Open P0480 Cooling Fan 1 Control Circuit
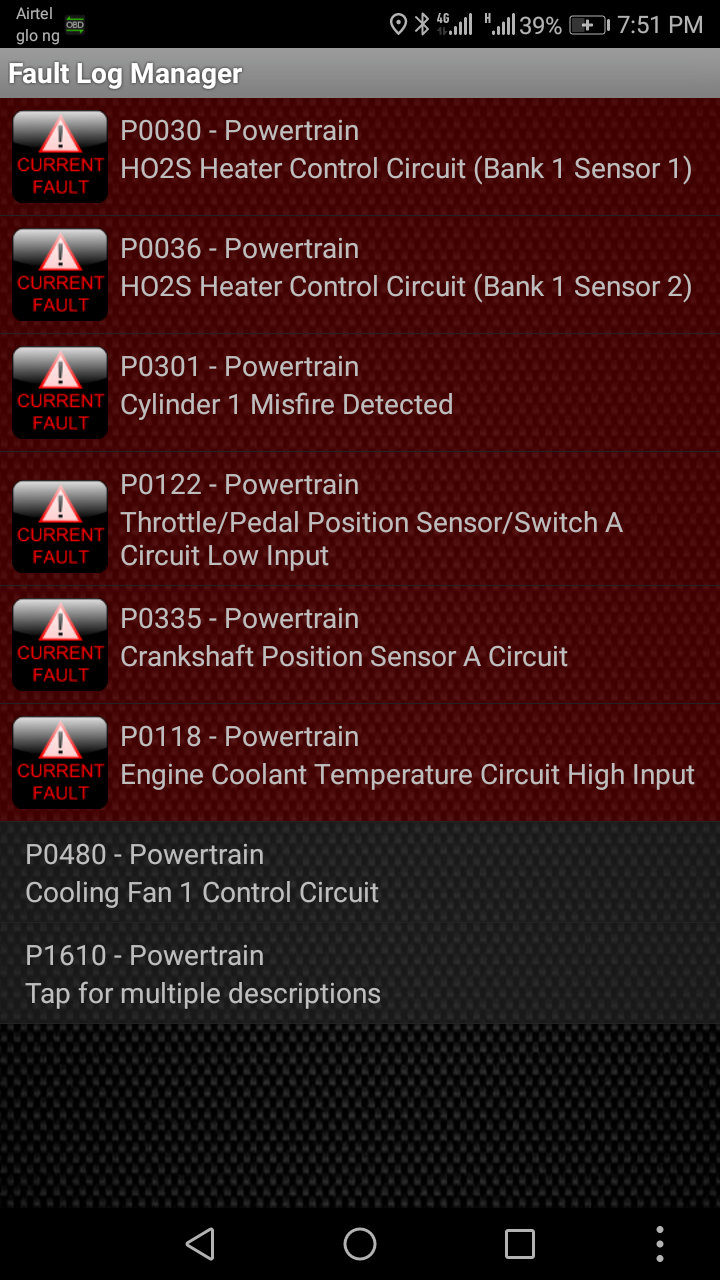720x1280 pixels. tap(360, 873)
